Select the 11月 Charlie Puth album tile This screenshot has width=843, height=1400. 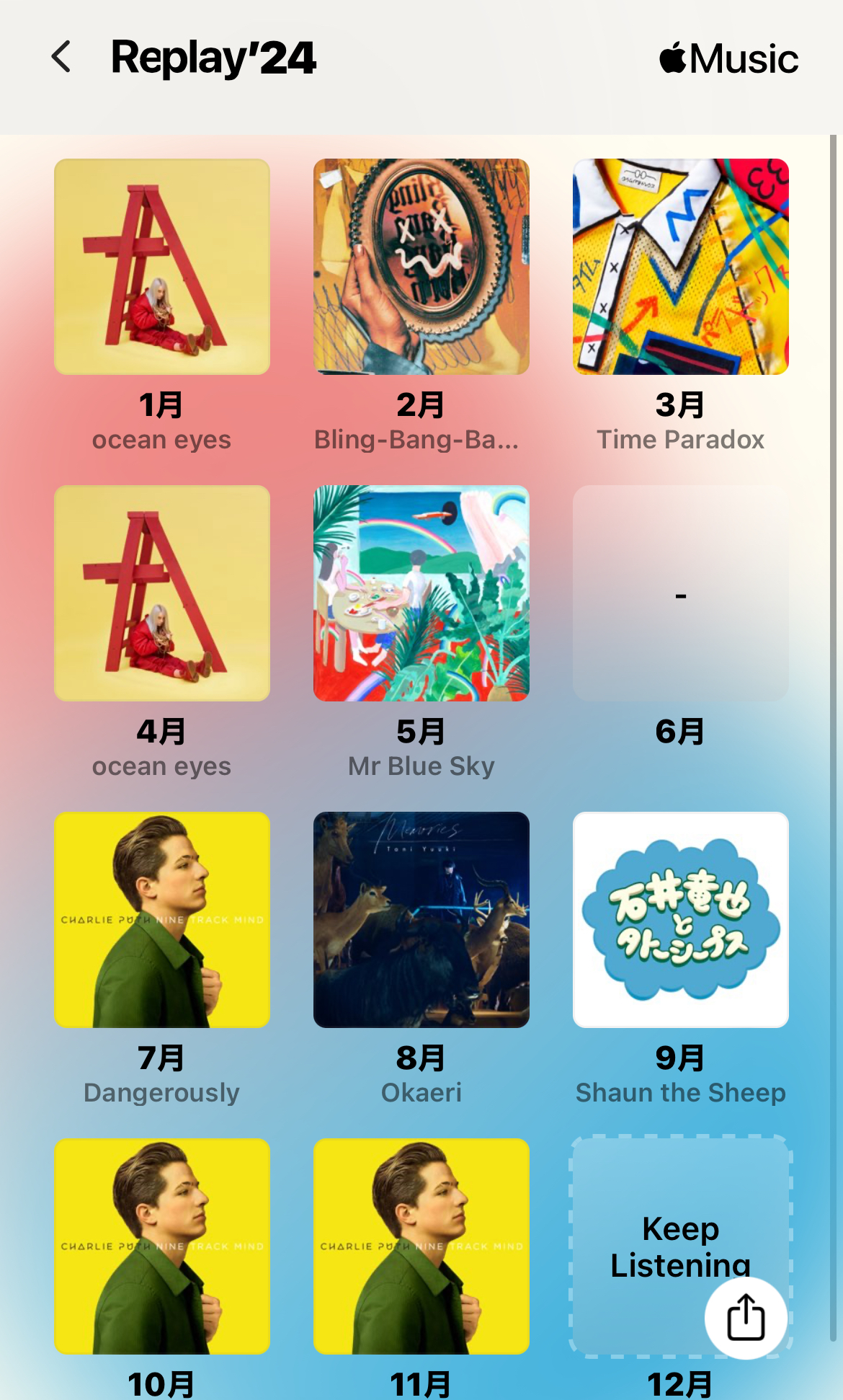coord(421,1246)
